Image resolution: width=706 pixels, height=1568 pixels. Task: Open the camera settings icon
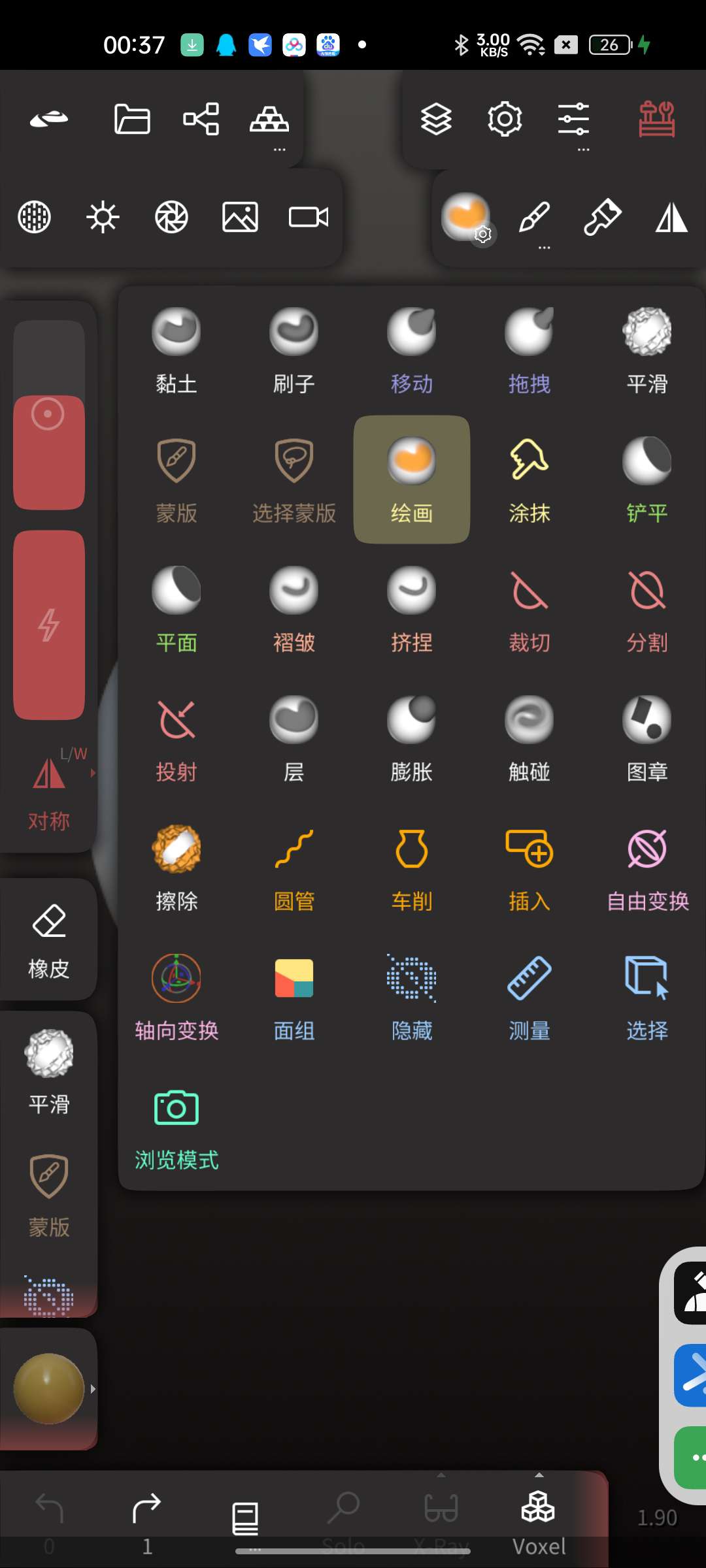tap(309, 217)
